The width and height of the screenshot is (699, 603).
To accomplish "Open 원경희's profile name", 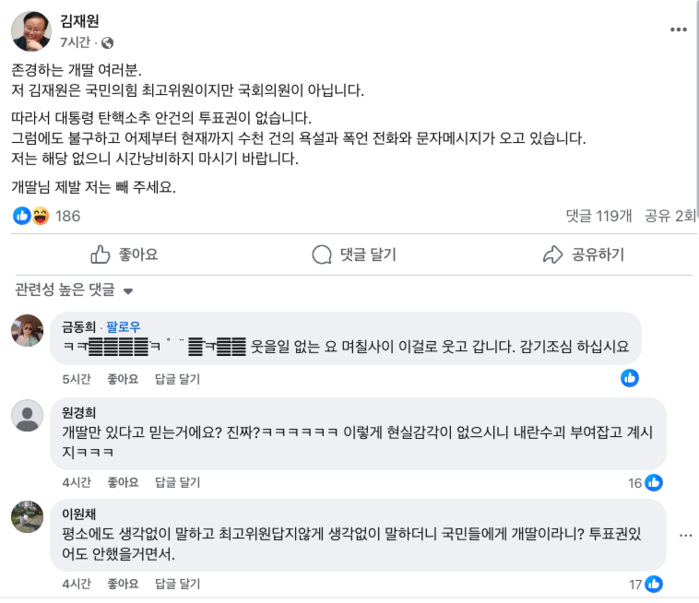I will tap(77, 411).
